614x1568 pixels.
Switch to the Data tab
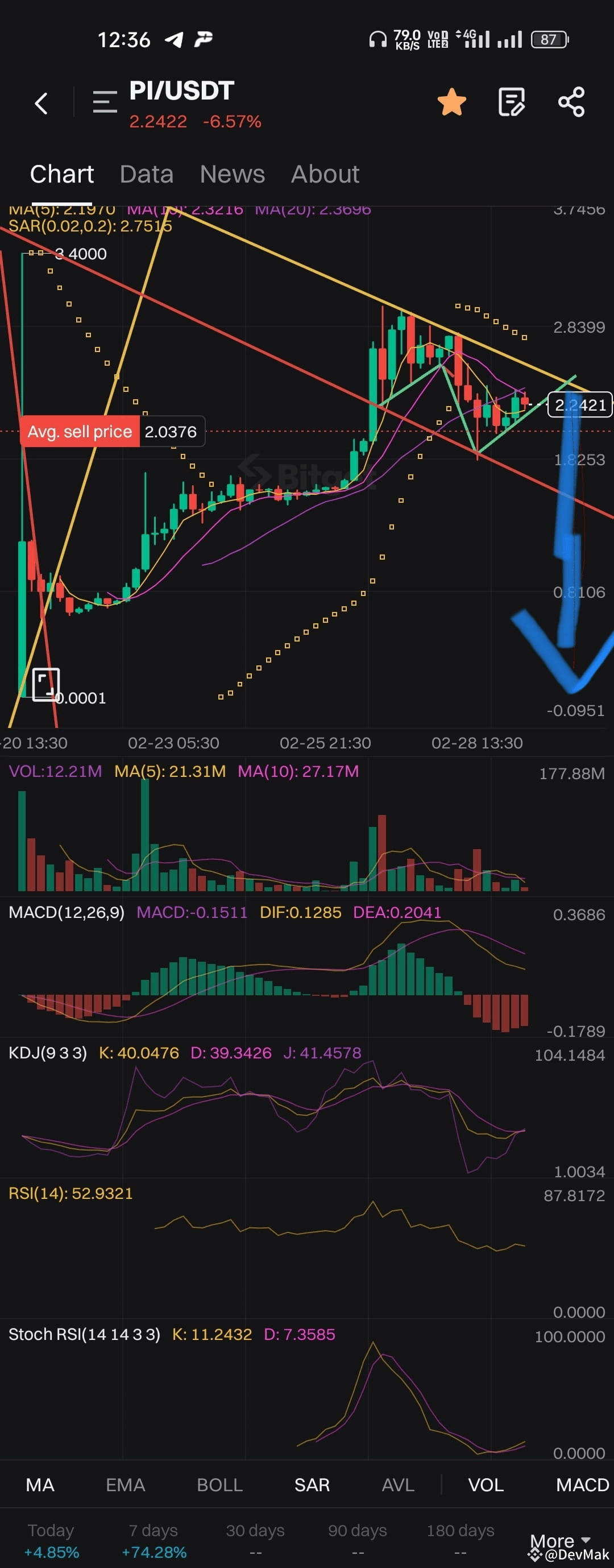[x=146, y=174]
